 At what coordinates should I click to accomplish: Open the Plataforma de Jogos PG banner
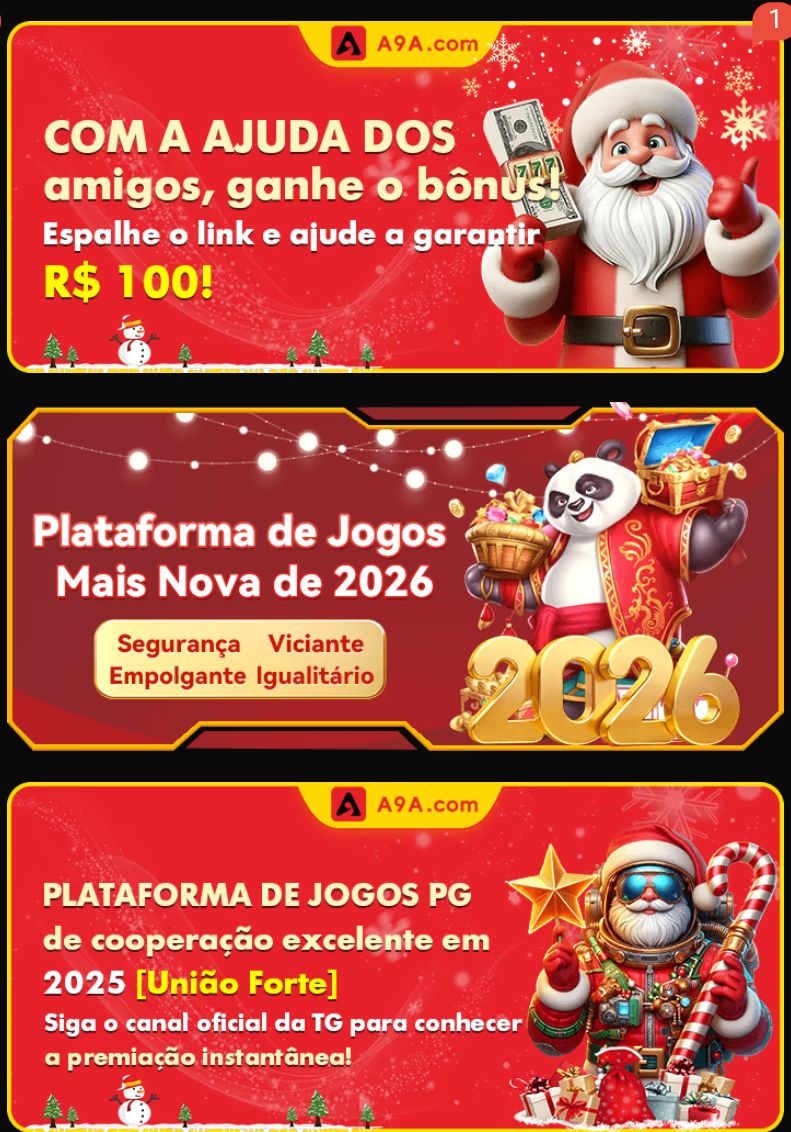[x=395, y=955]
